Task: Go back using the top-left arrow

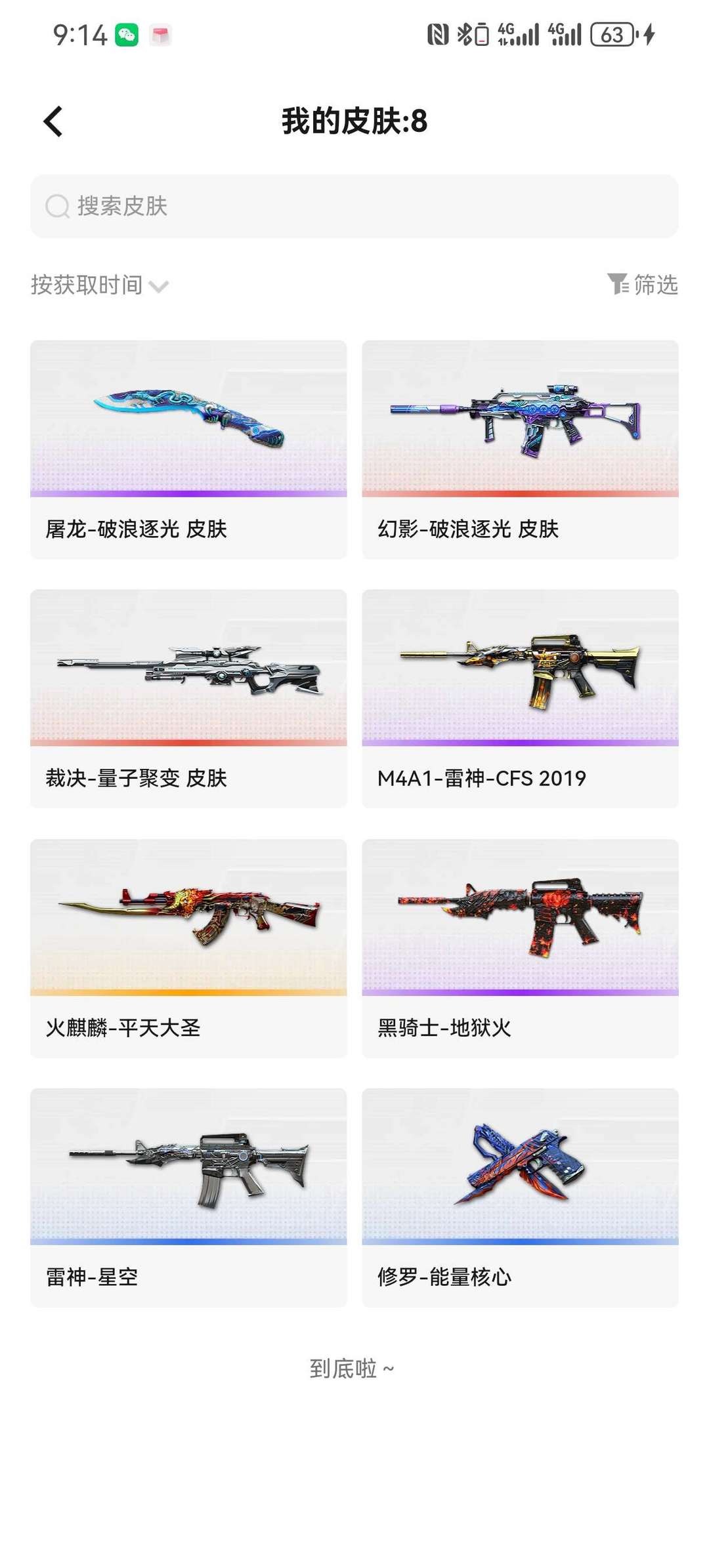Action: tap(53, 121)
